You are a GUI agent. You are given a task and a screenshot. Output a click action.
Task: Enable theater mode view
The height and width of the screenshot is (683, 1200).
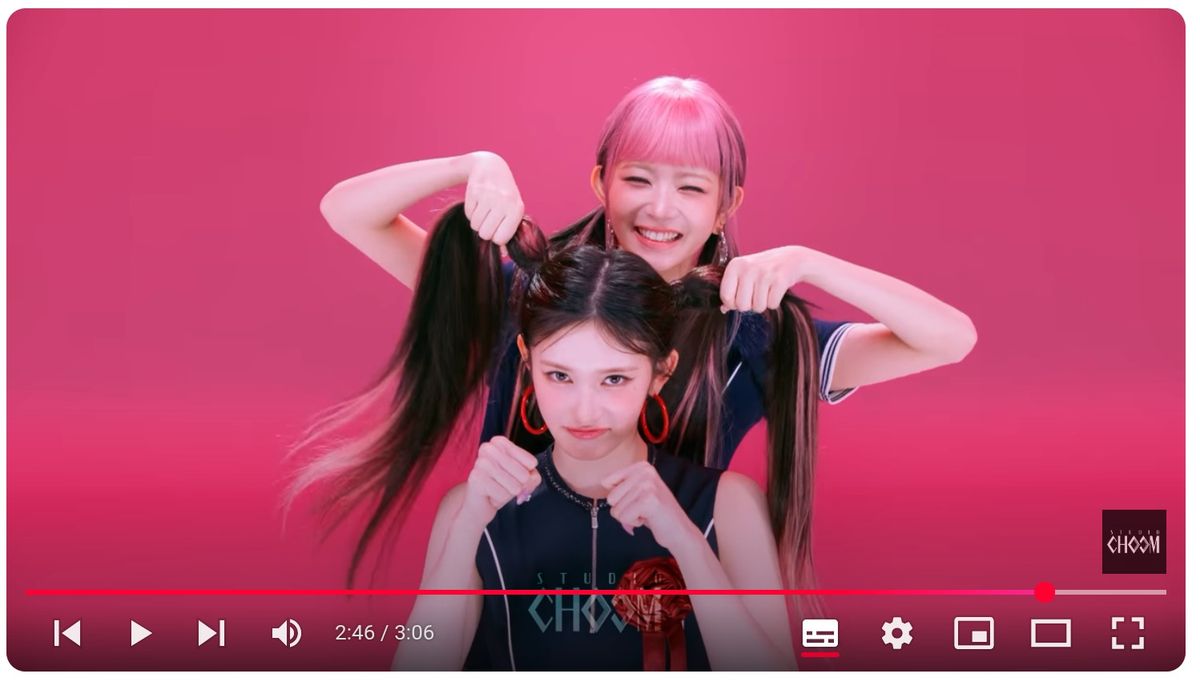tap(1050, 633)
